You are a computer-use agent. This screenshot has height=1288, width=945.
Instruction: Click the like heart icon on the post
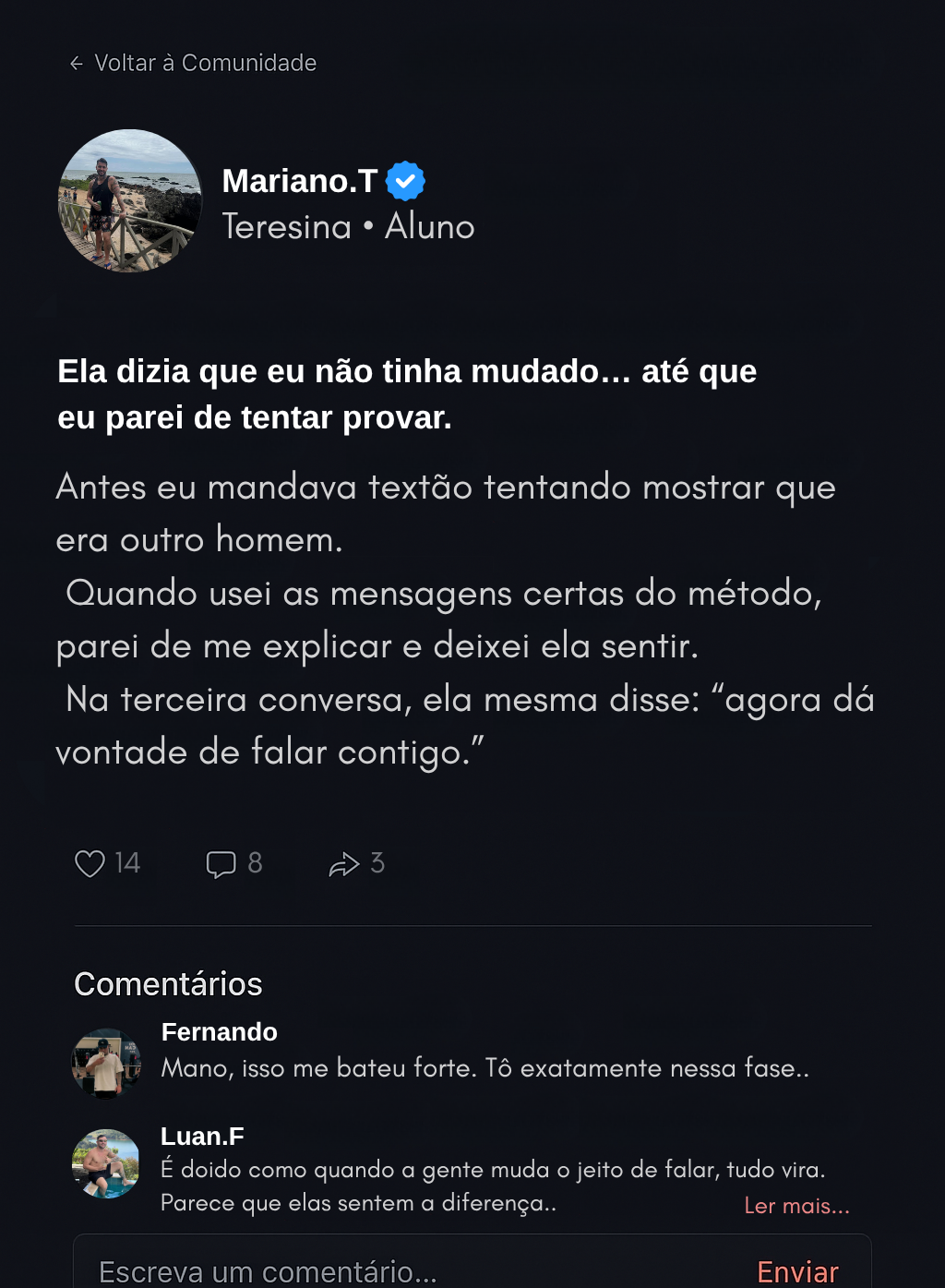point(90,863)
